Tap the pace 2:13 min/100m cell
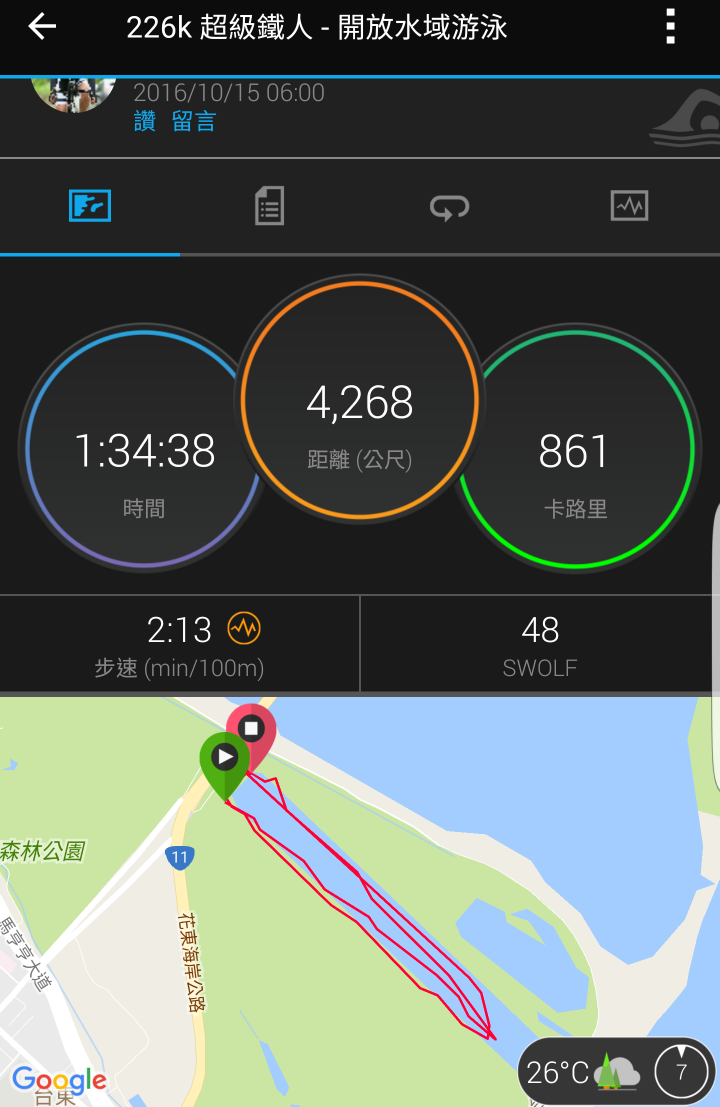 tap(180, 644)
